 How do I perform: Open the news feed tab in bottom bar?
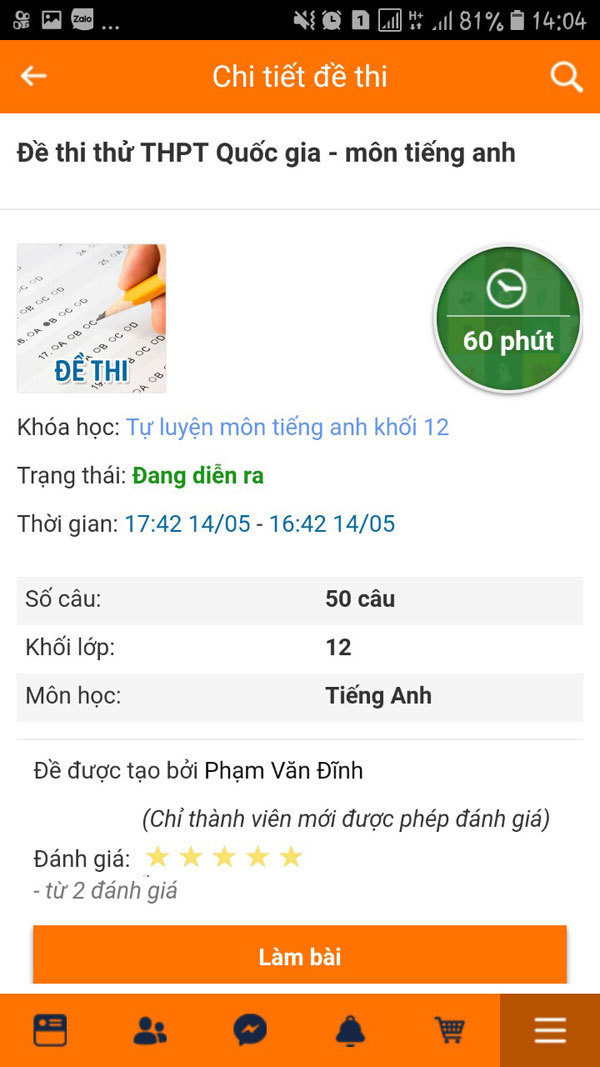50,1030
